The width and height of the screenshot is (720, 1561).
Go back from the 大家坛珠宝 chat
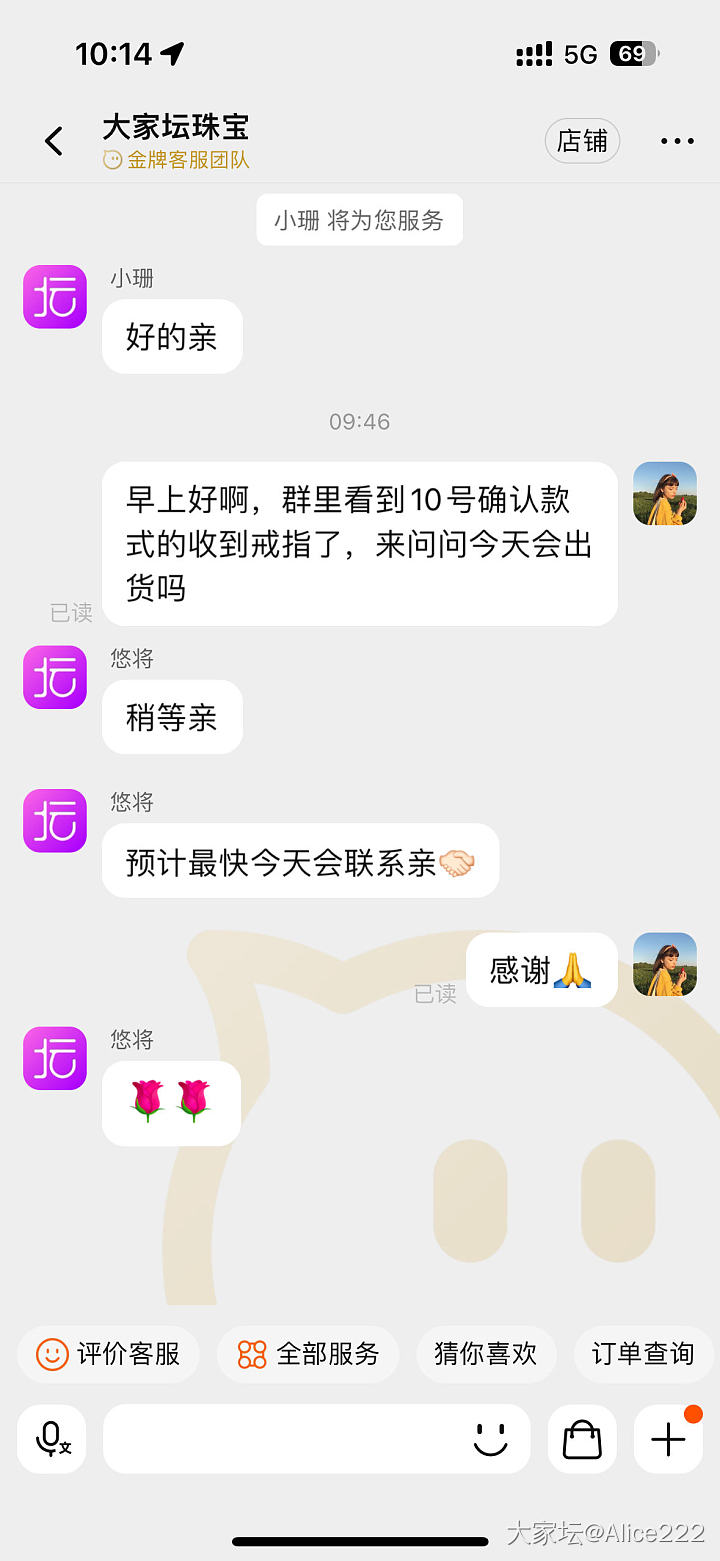(x=54, y=141)
